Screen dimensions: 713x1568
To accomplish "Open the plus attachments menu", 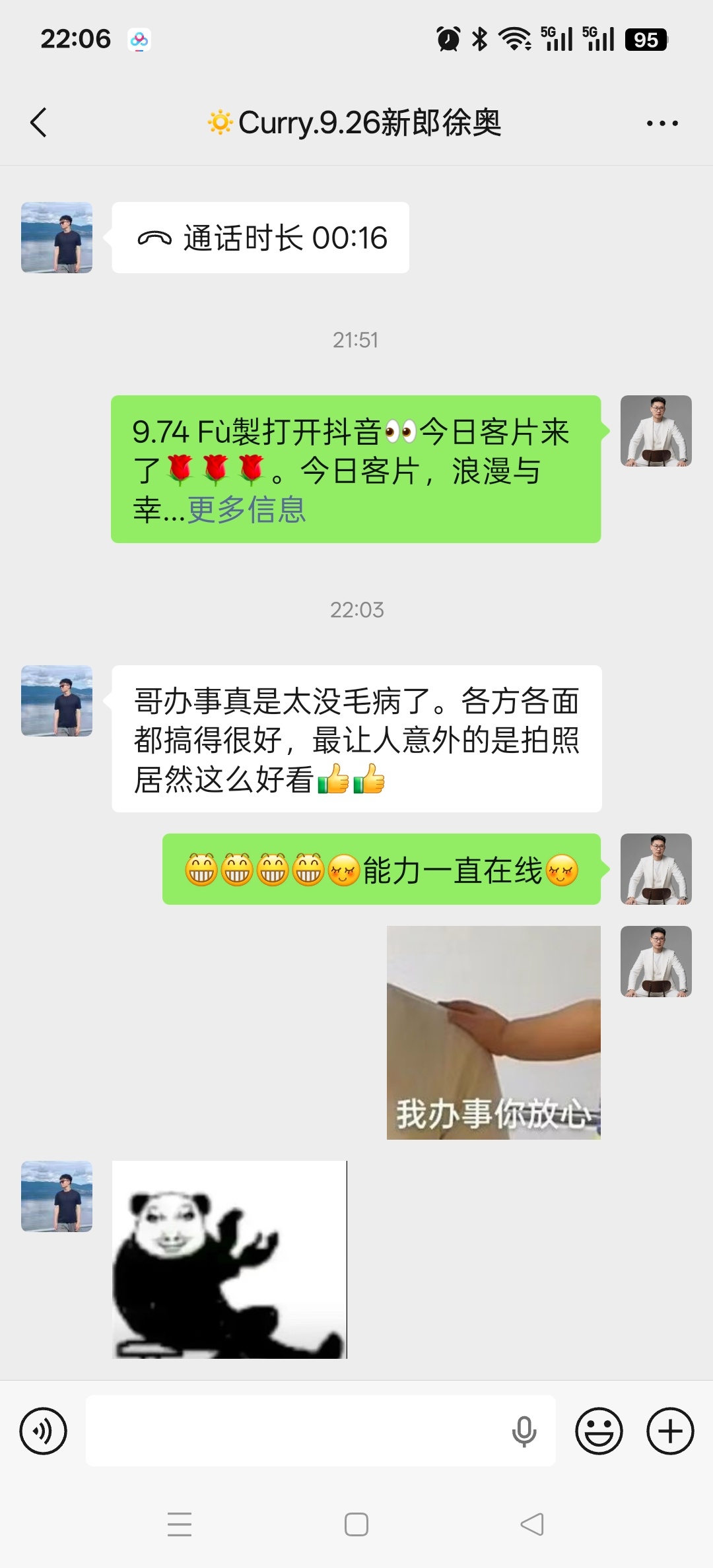I will click(x=669, y=1431).
